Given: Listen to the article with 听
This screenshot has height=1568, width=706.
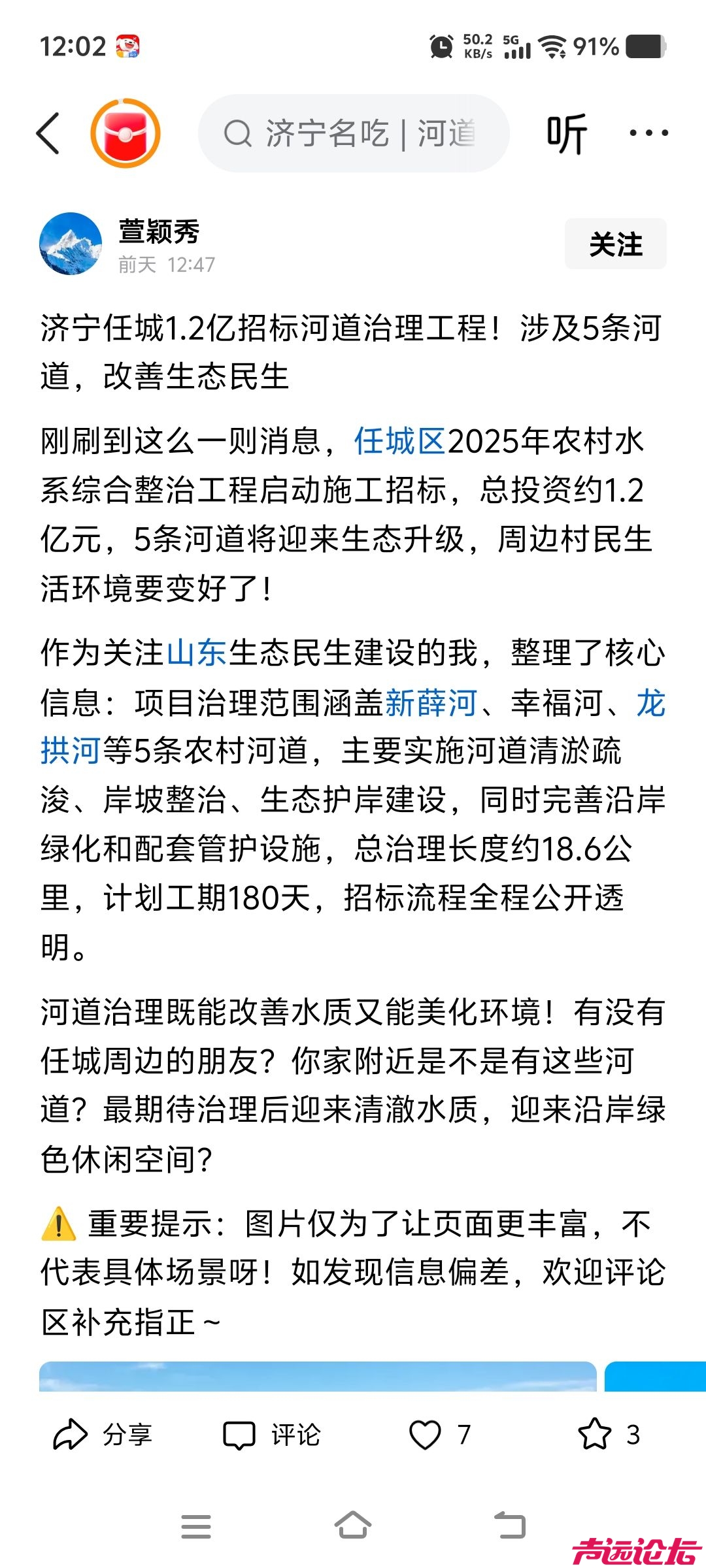Looking at the screenshot, I should pos(567,133).
